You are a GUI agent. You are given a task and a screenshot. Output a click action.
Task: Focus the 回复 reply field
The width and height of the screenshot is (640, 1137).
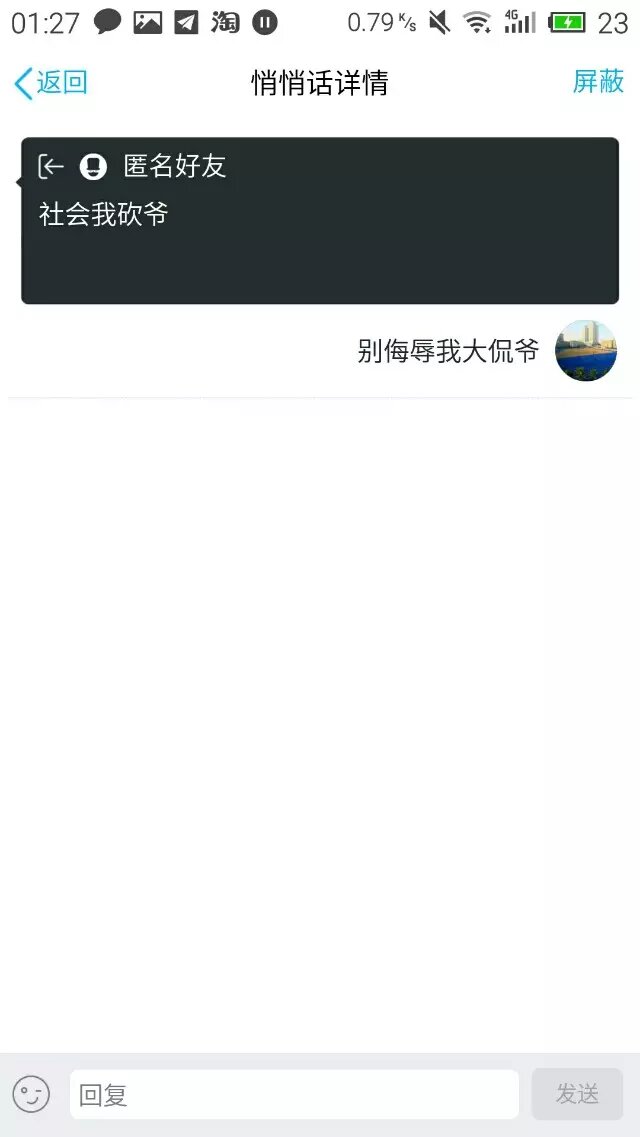(x=293, y=1094)
